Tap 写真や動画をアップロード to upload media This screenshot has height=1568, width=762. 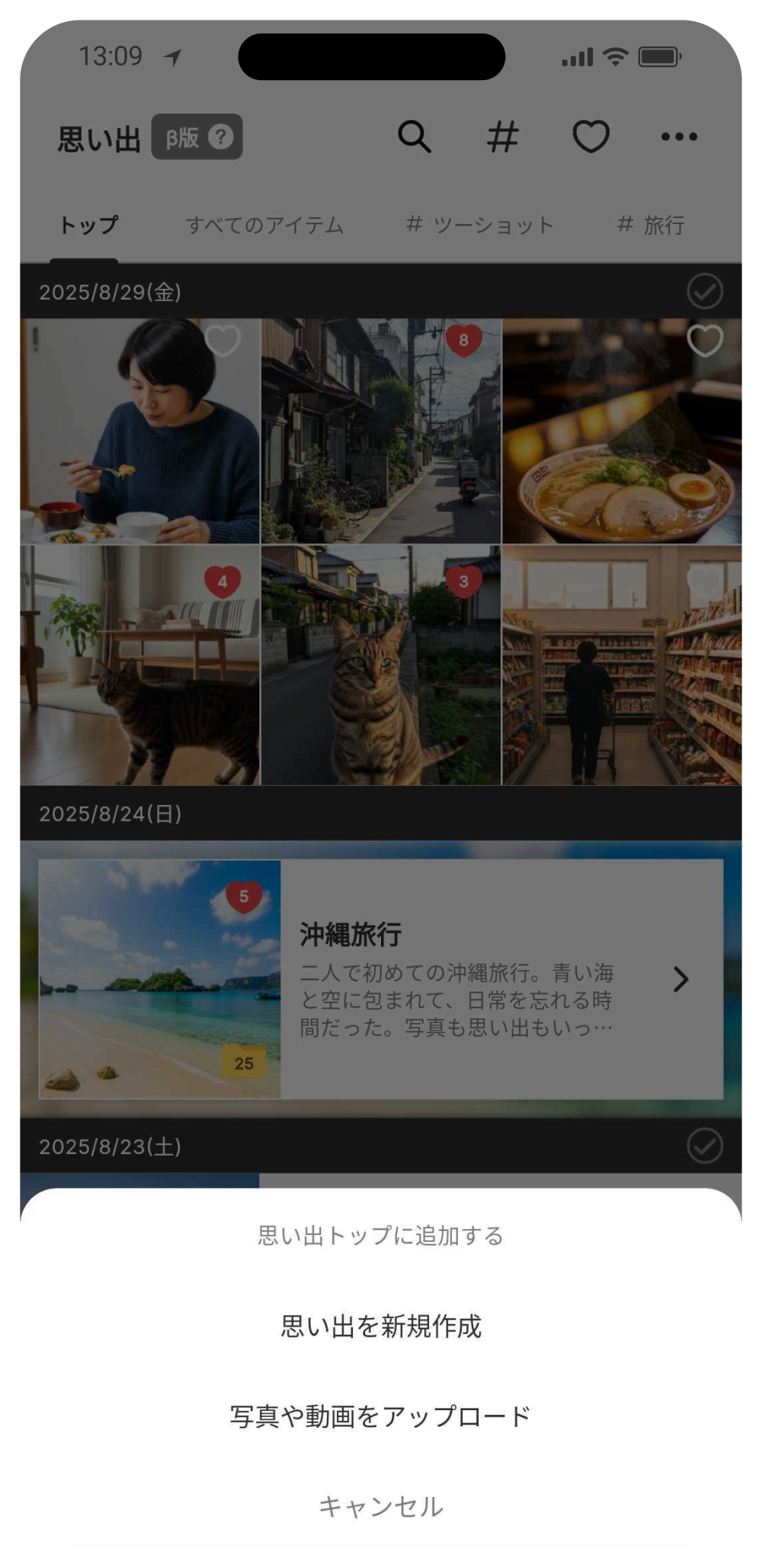pos(380,1412)
